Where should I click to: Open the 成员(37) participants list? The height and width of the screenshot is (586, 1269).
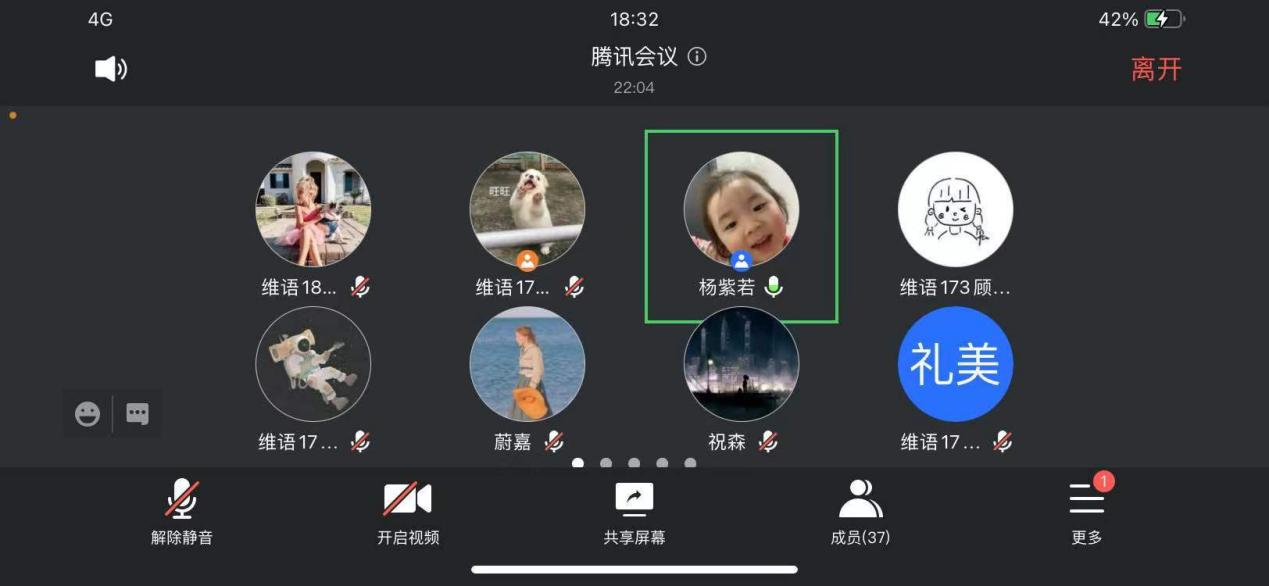click(860, 511)
